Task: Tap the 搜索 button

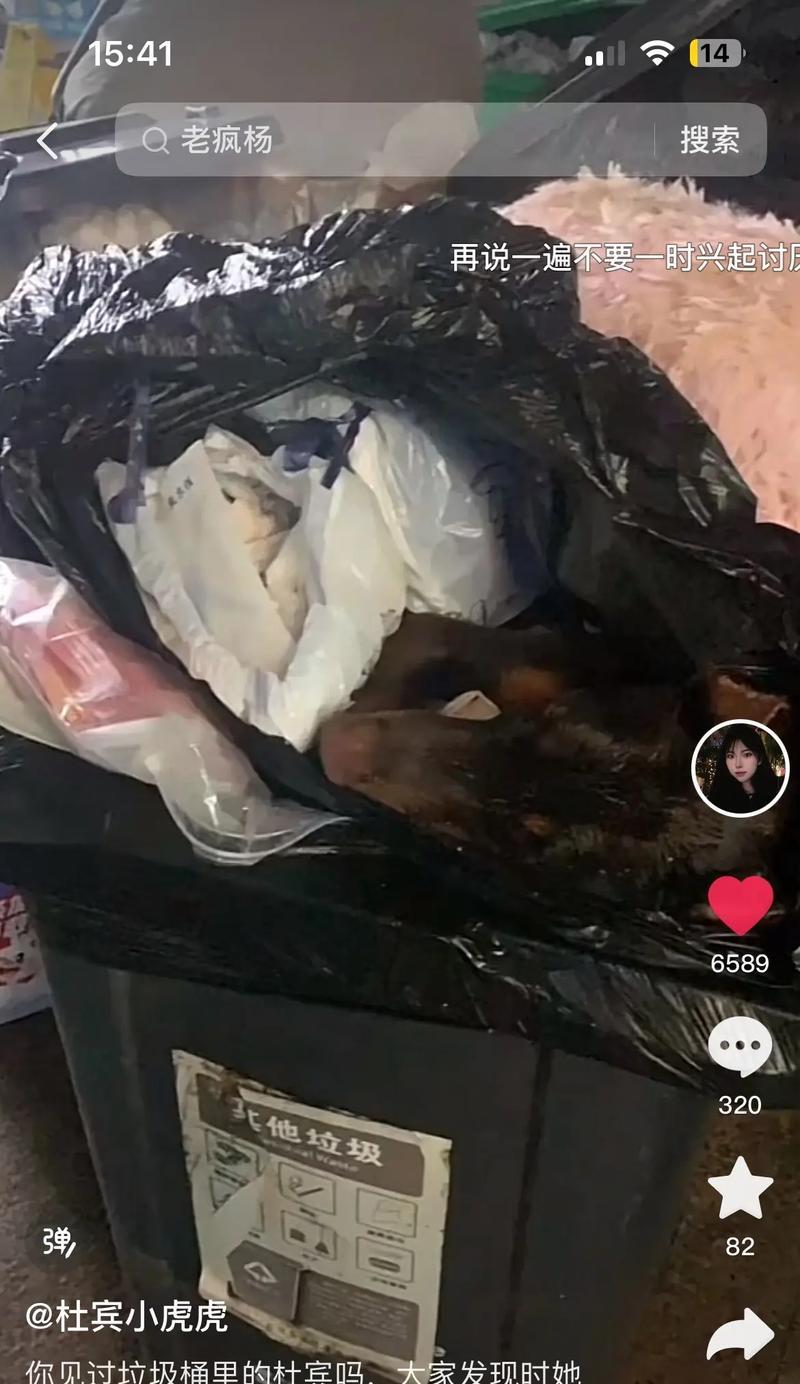Action: 710,140
